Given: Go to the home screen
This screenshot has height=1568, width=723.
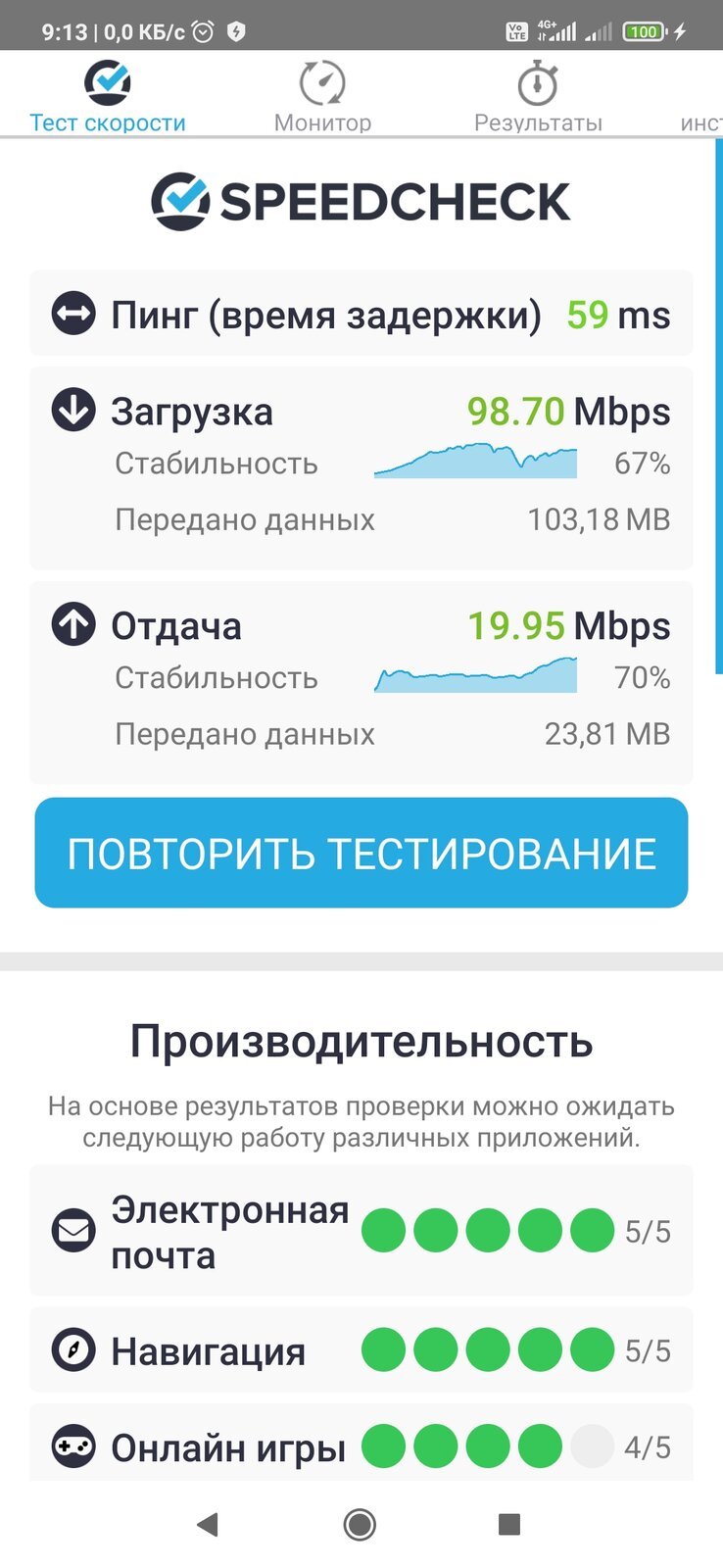Looking at the screenshot, I should pos(361,1524).
